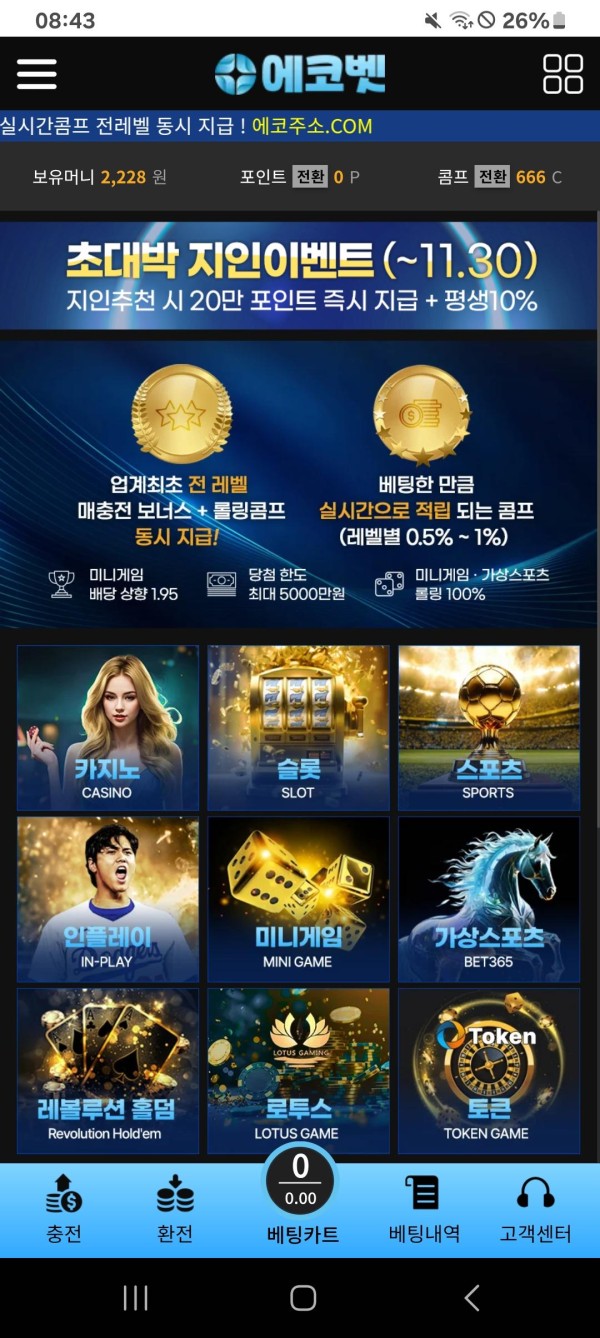Tap the system back button
600x1338 pixels.
pos(472,1298)
